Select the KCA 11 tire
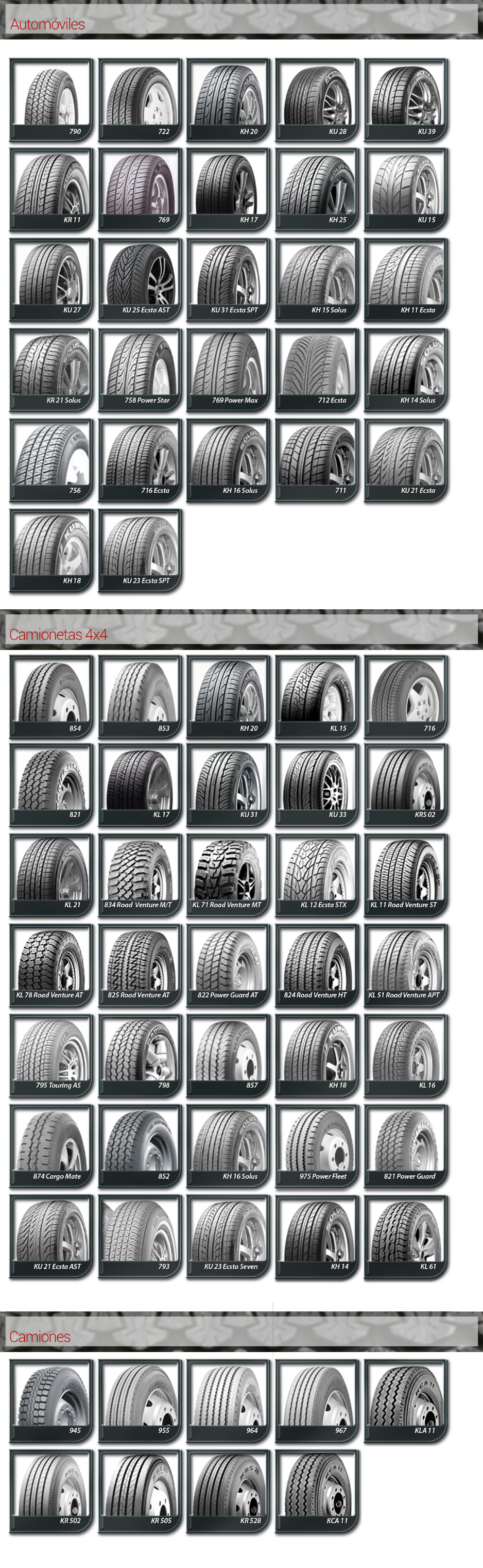 pos(317,1490)
